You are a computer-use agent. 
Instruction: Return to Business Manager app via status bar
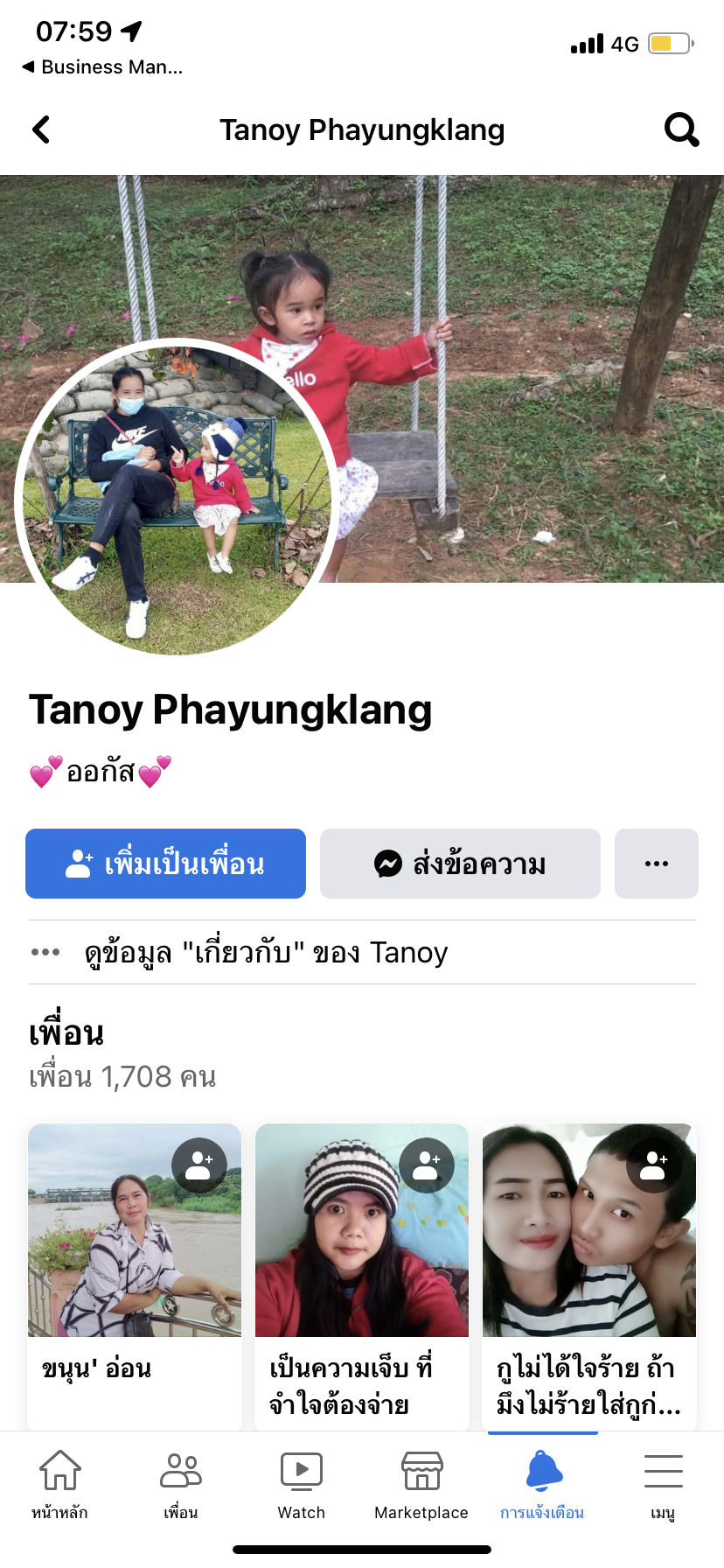(x=103, y=67)
